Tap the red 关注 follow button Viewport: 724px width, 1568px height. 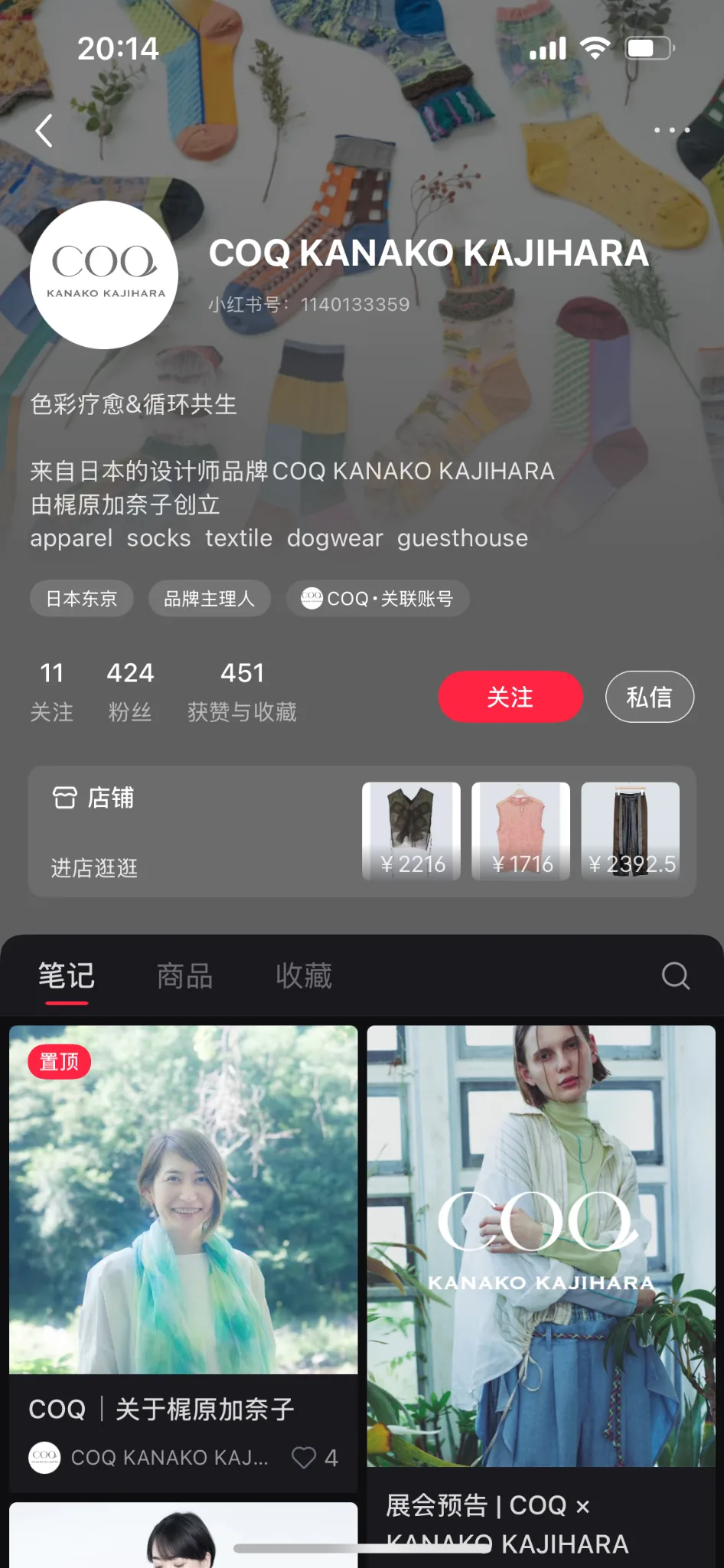coord(510,697)
